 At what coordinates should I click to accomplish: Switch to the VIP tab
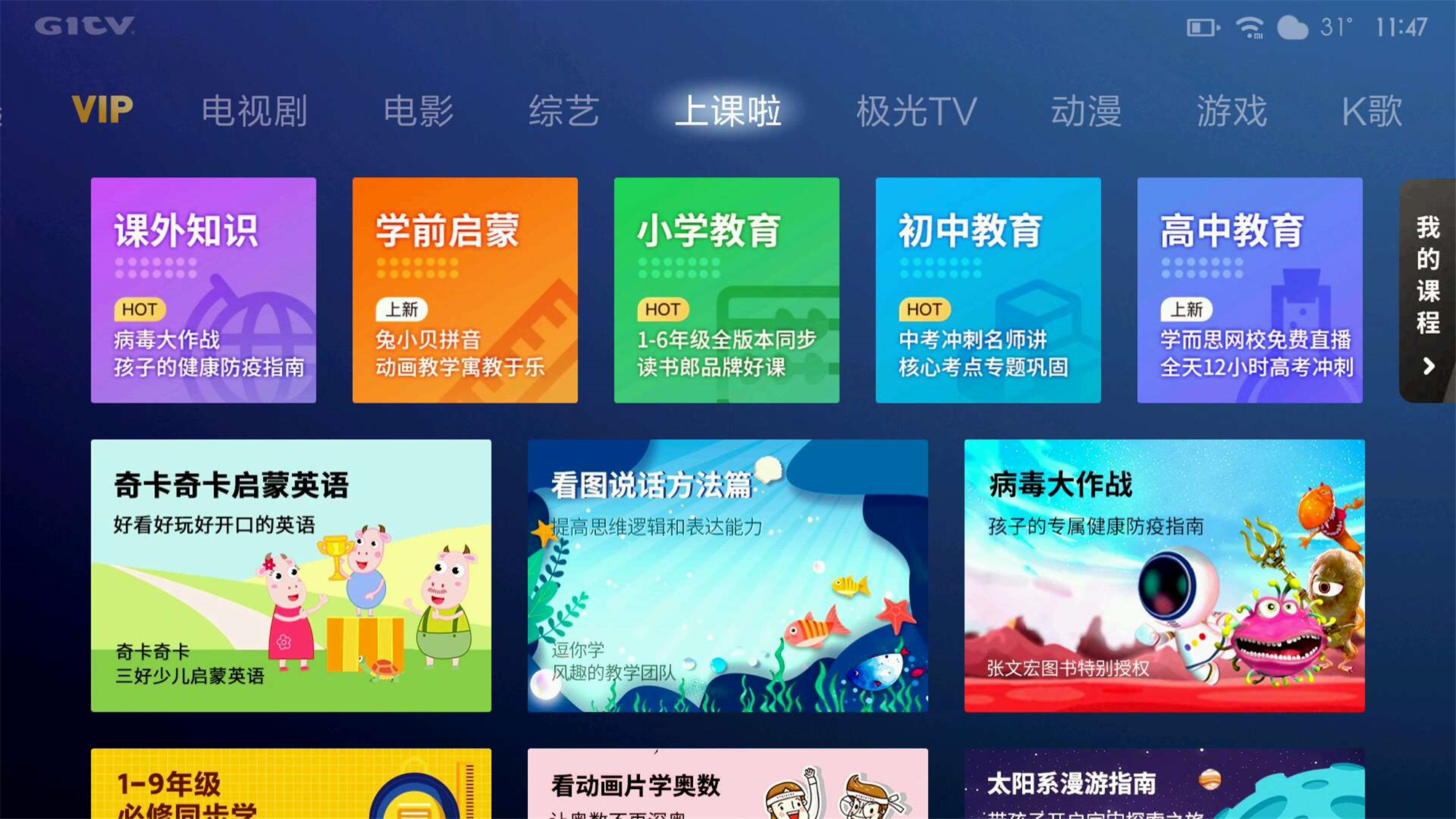point(102,111)
